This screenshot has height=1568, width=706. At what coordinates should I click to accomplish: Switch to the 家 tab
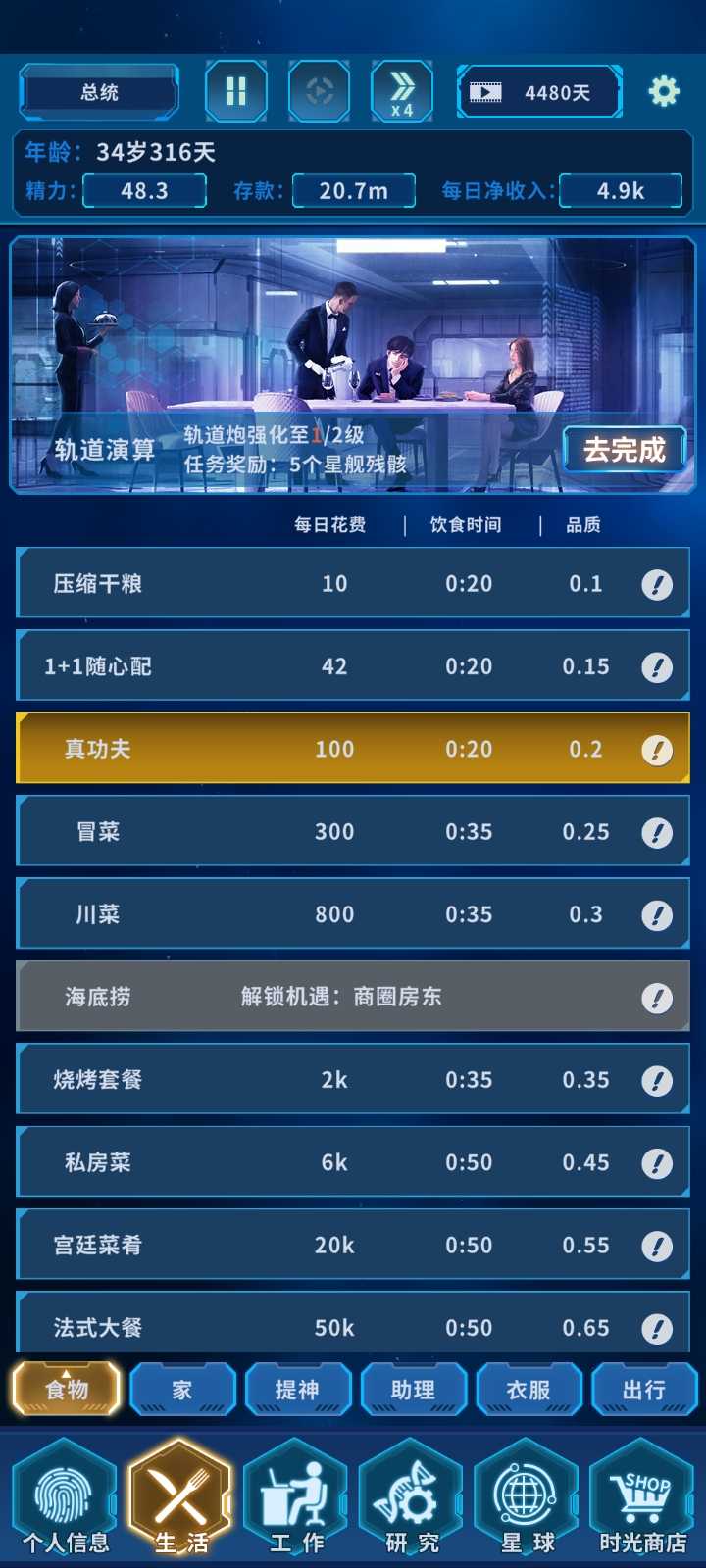pos(182,1390)
